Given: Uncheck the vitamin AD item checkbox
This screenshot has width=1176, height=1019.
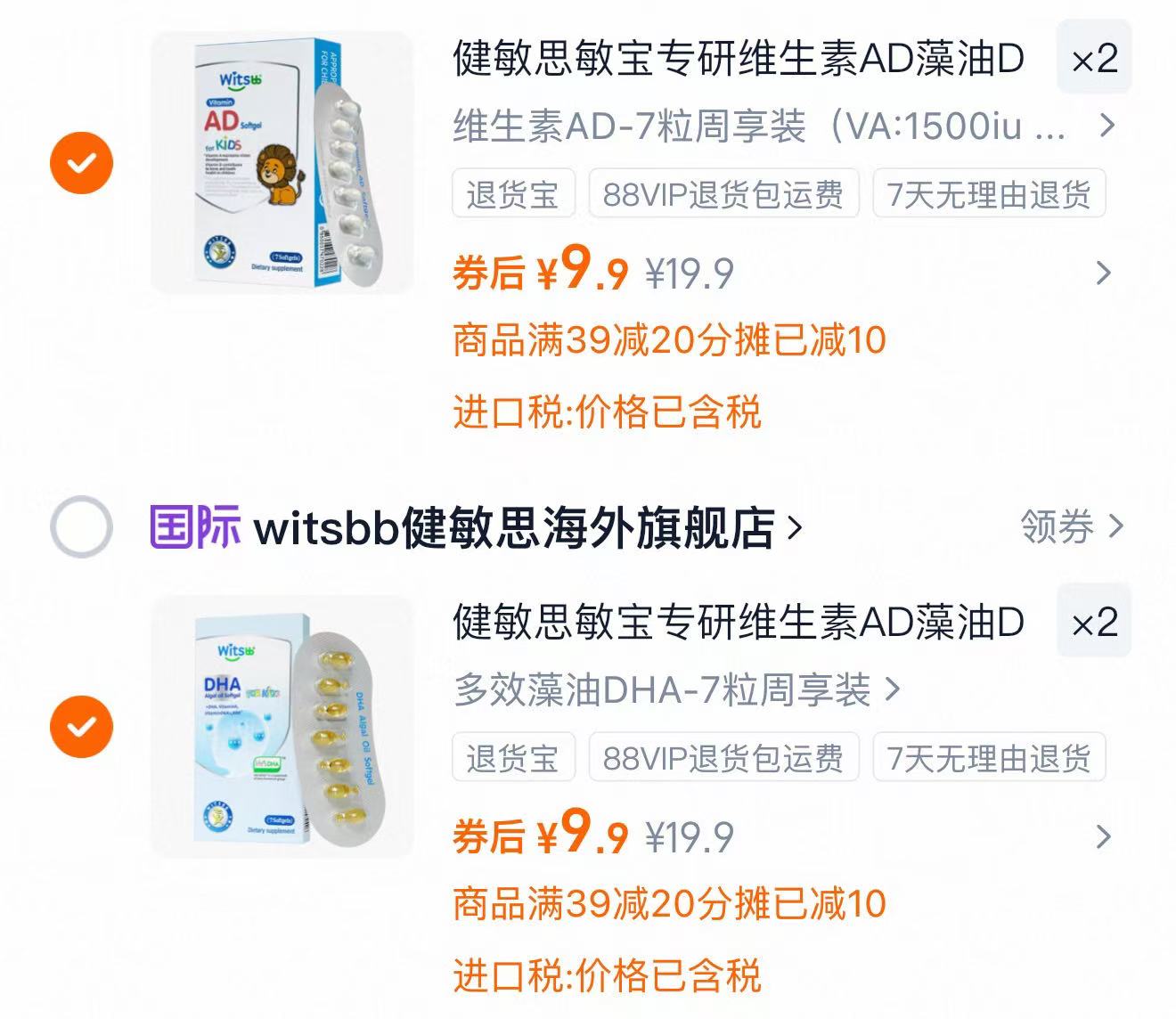Looking at the screenshot, I should [x=81, y=164].
